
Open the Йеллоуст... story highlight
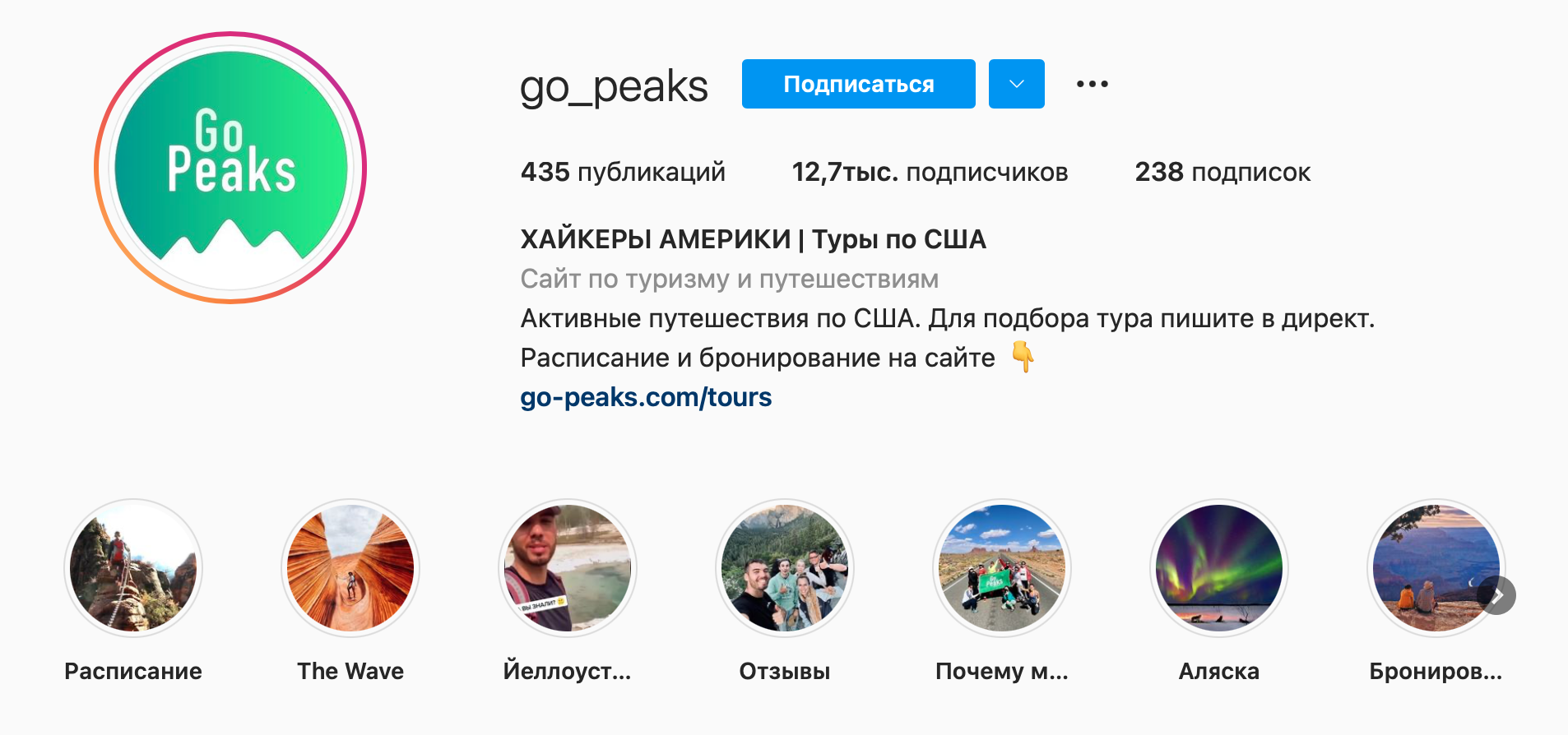(x=568, y=568)
